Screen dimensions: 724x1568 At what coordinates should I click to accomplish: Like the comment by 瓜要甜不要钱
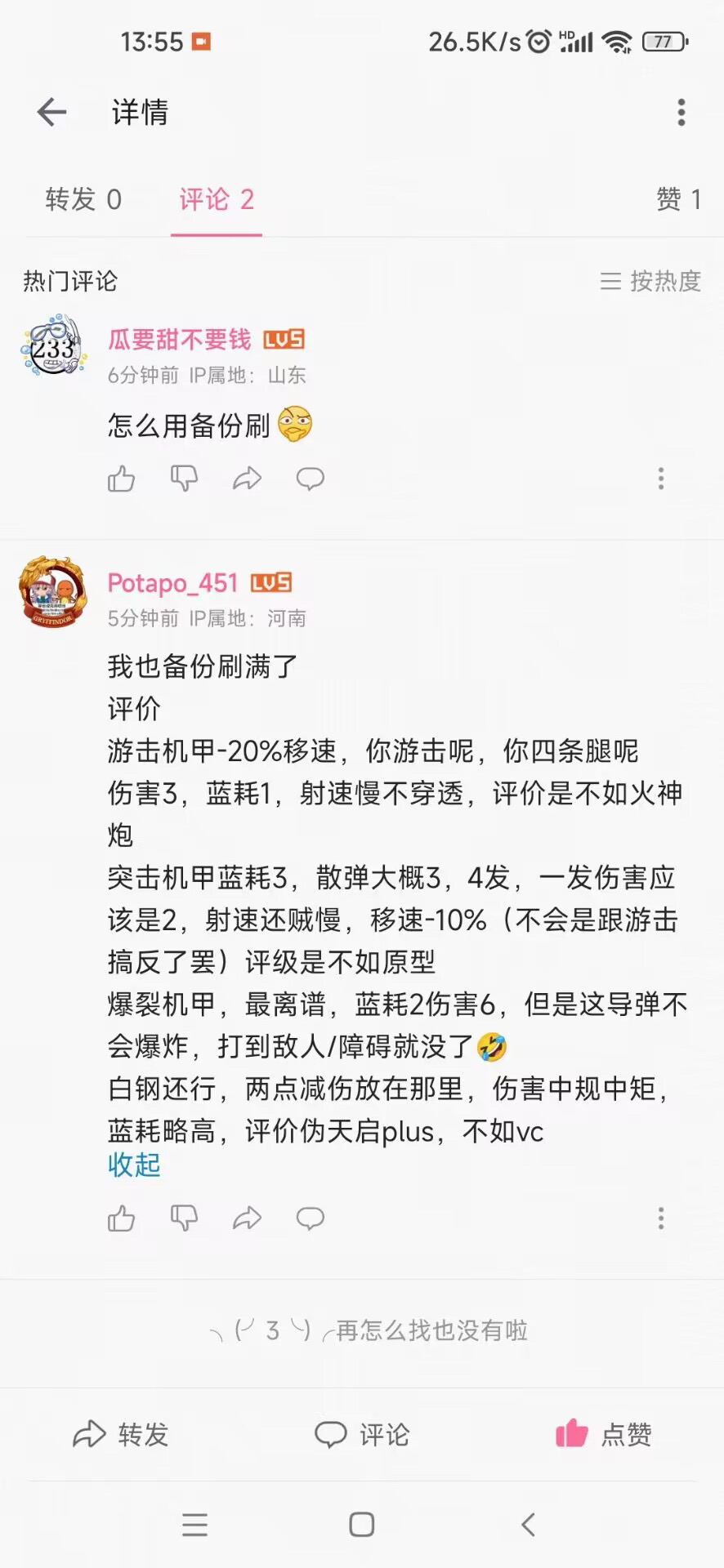click(121, 479)
